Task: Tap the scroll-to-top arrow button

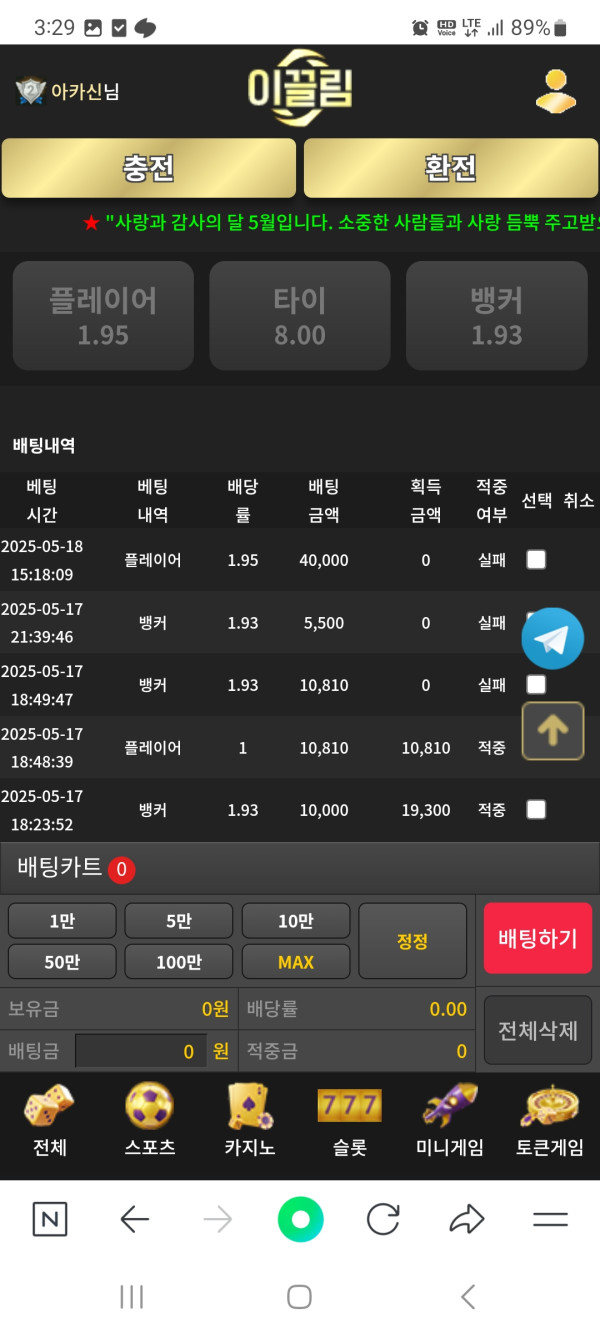Action: point(552,731)
